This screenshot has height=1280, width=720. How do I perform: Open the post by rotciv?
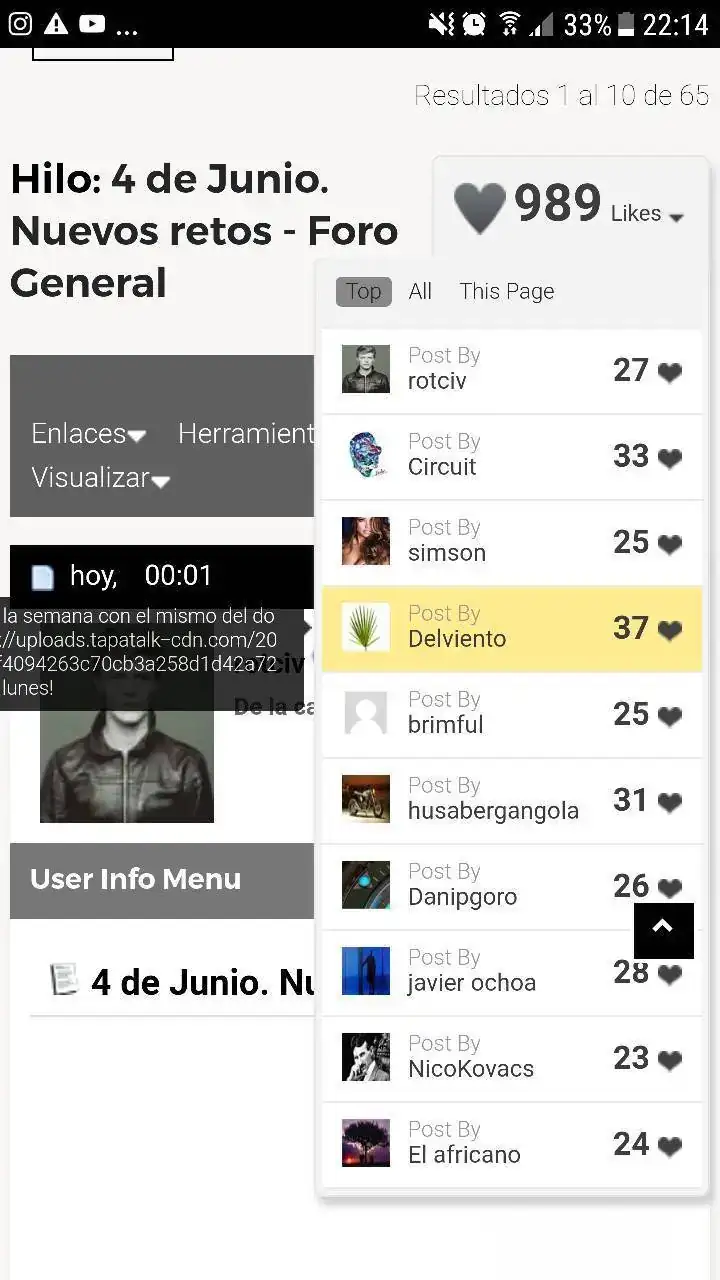coord(510,370)
